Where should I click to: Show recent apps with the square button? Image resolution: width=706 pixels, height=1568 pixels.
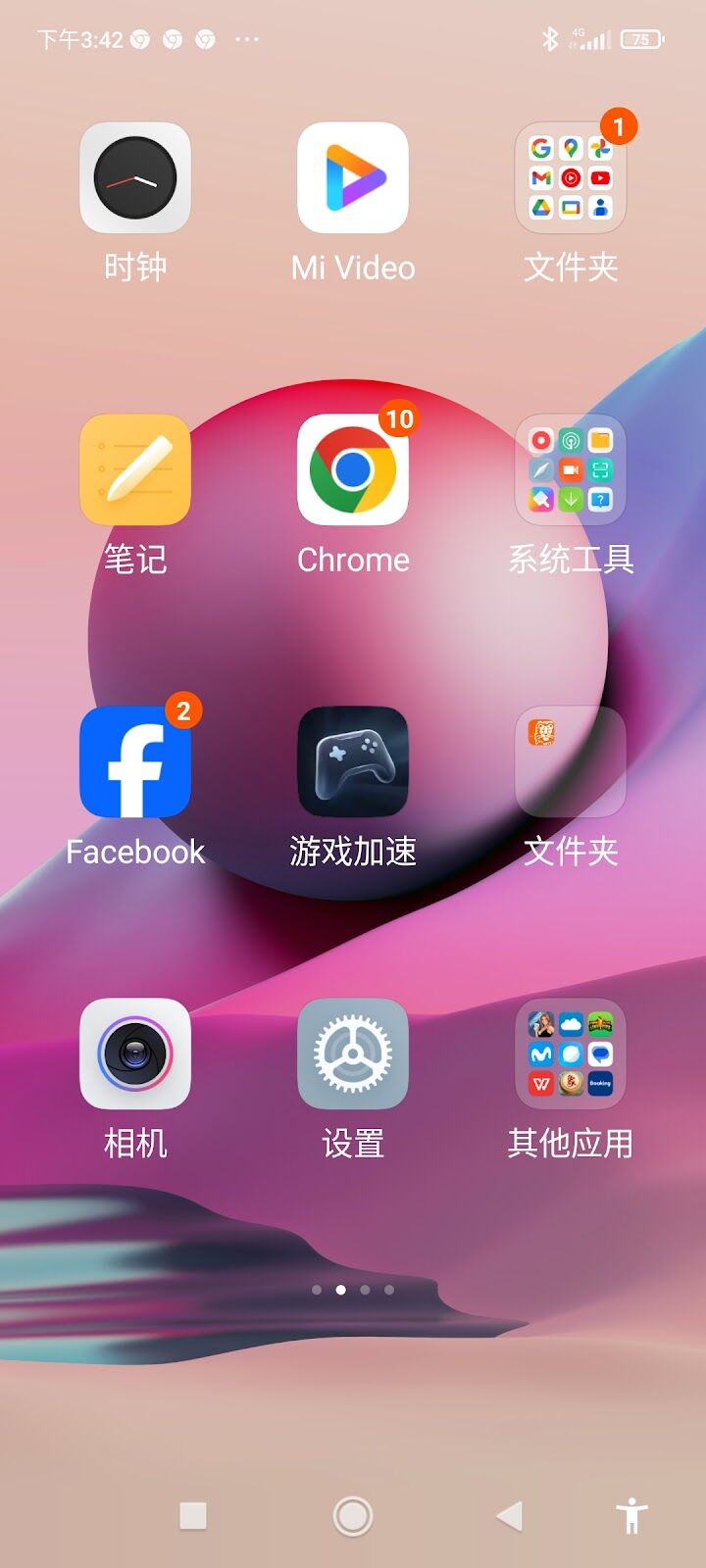[x=193, y=1516]
